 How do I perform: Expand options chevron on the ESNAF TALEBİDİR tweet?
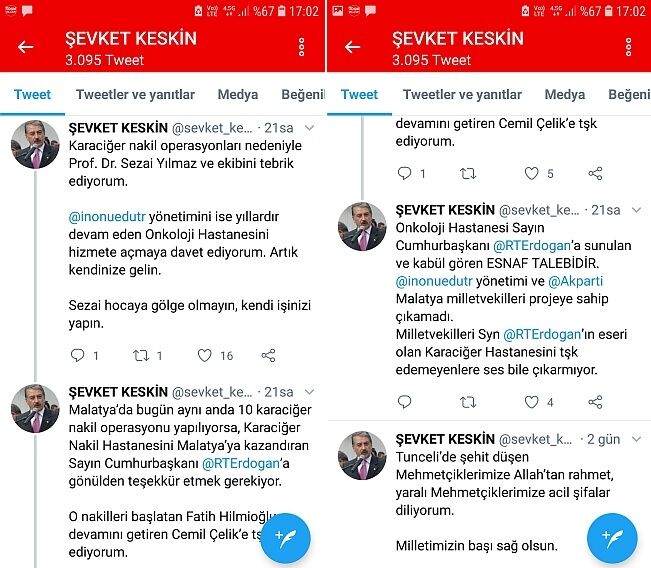pos(636,210)
